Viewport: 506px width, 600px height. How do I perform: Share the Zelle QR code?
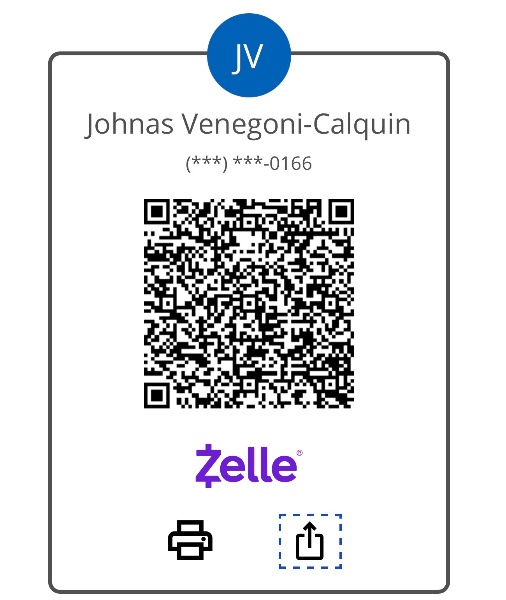[x=310, y=541]
